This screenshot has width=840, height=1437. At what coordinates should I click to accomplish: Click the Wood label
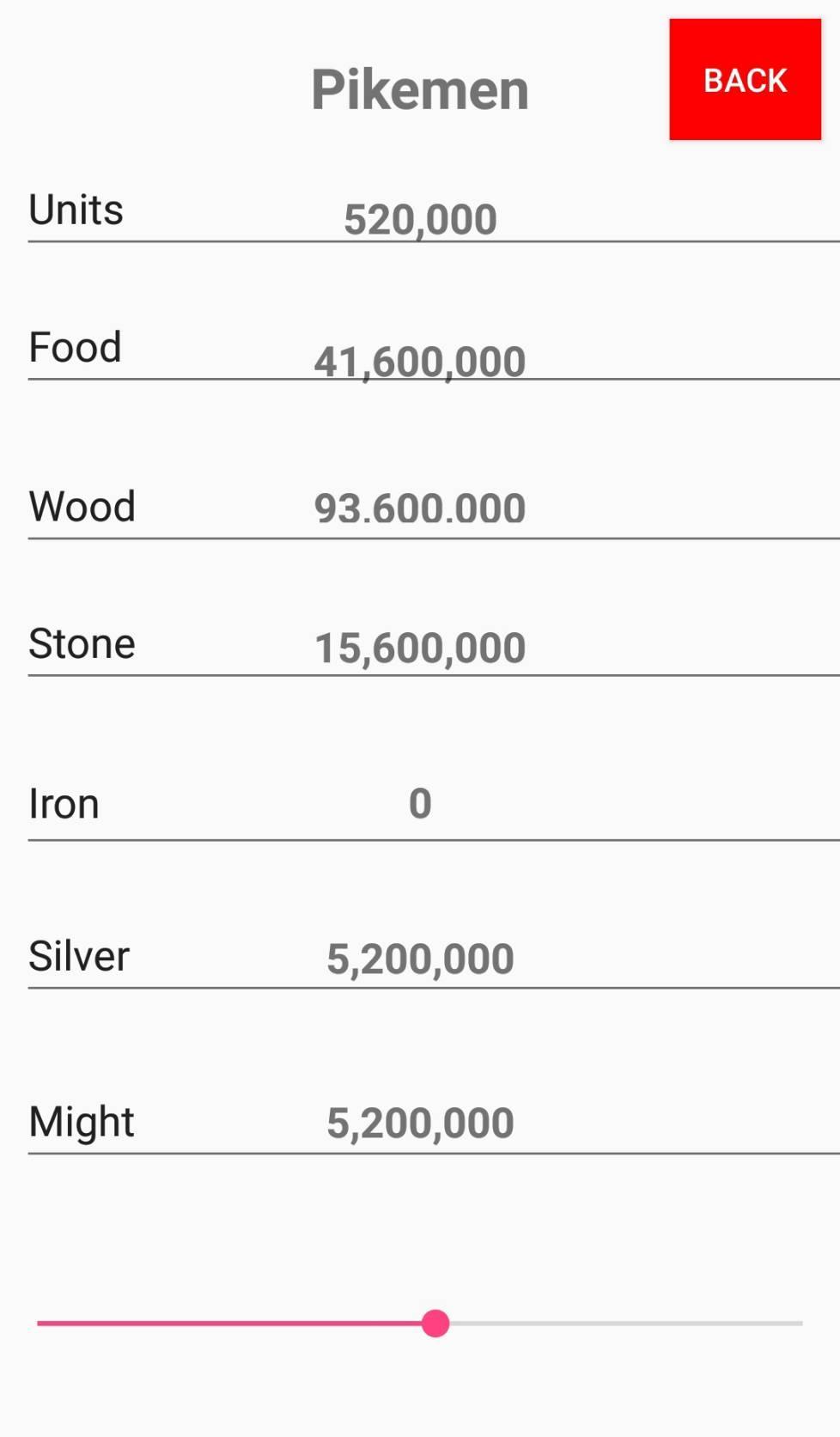pyautogui.click(x=82, y=507)
